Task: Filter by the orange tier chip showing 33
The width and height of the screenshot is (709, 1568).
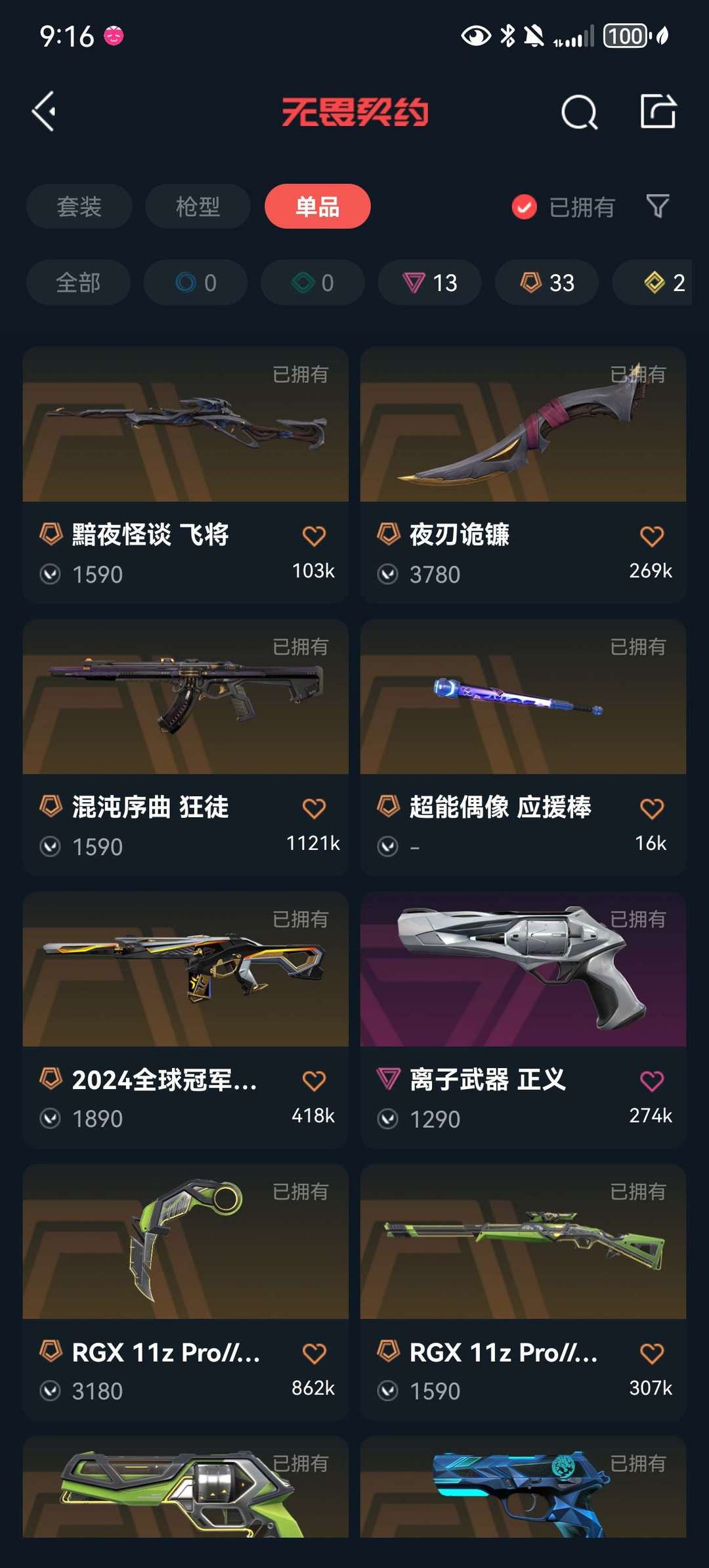Action: pyautogui.click(x=547, y=282)
